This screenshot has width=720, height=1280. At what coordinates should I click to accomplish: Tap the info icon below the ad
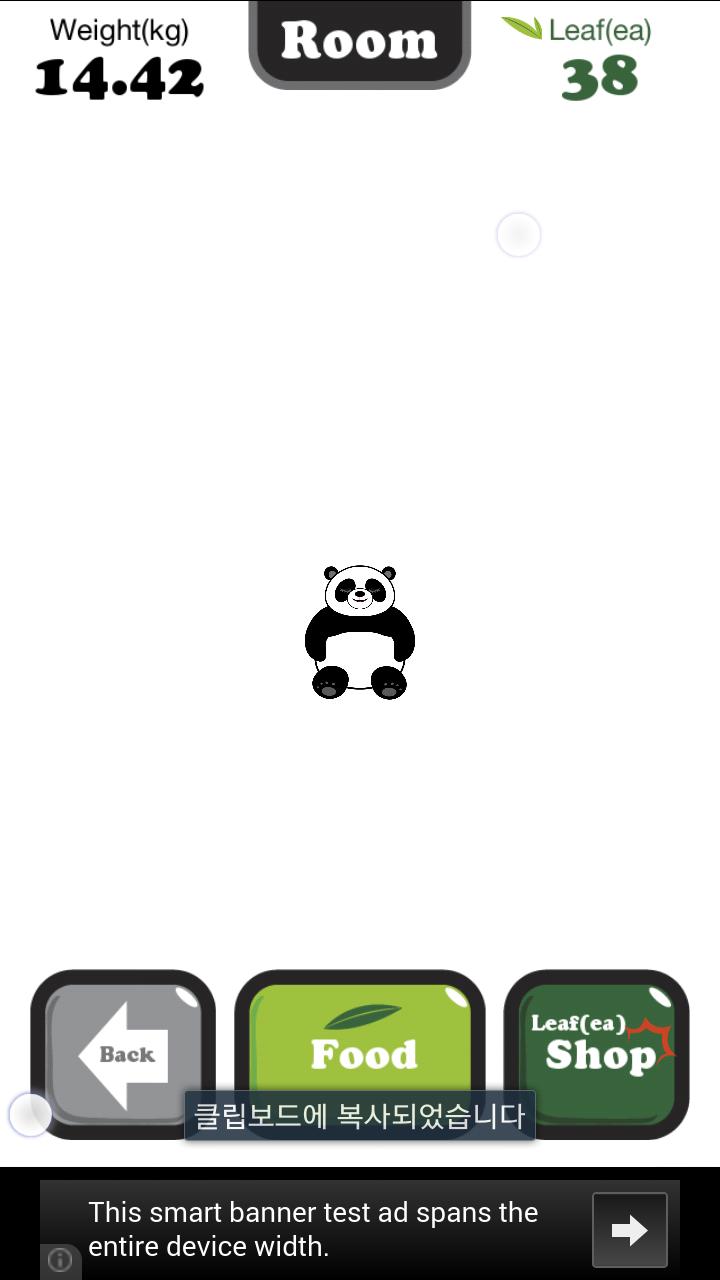pyautogui.click(x=60, y=1262)
